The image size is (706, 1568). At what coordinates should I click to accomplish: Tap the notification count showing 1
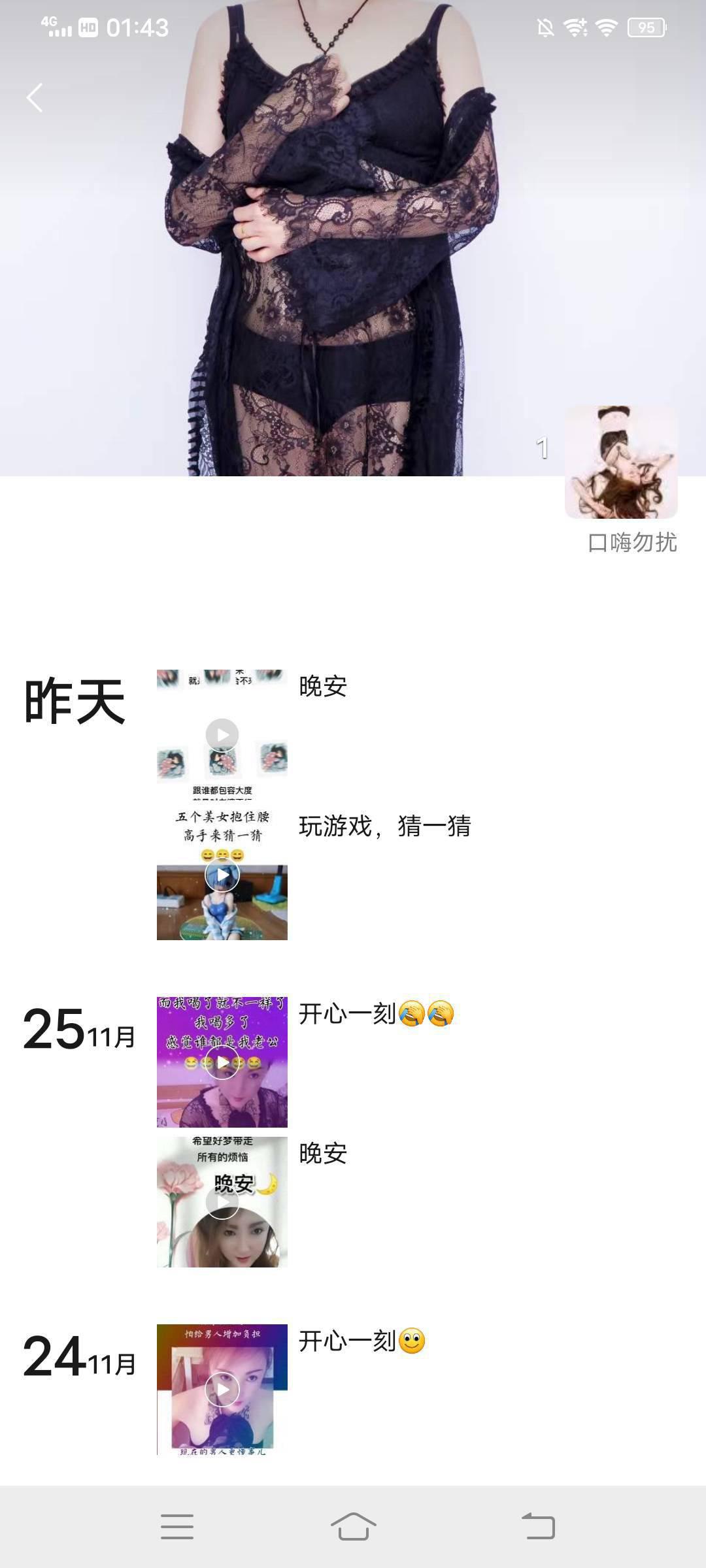pyautogui.click(x=543, y=448)
